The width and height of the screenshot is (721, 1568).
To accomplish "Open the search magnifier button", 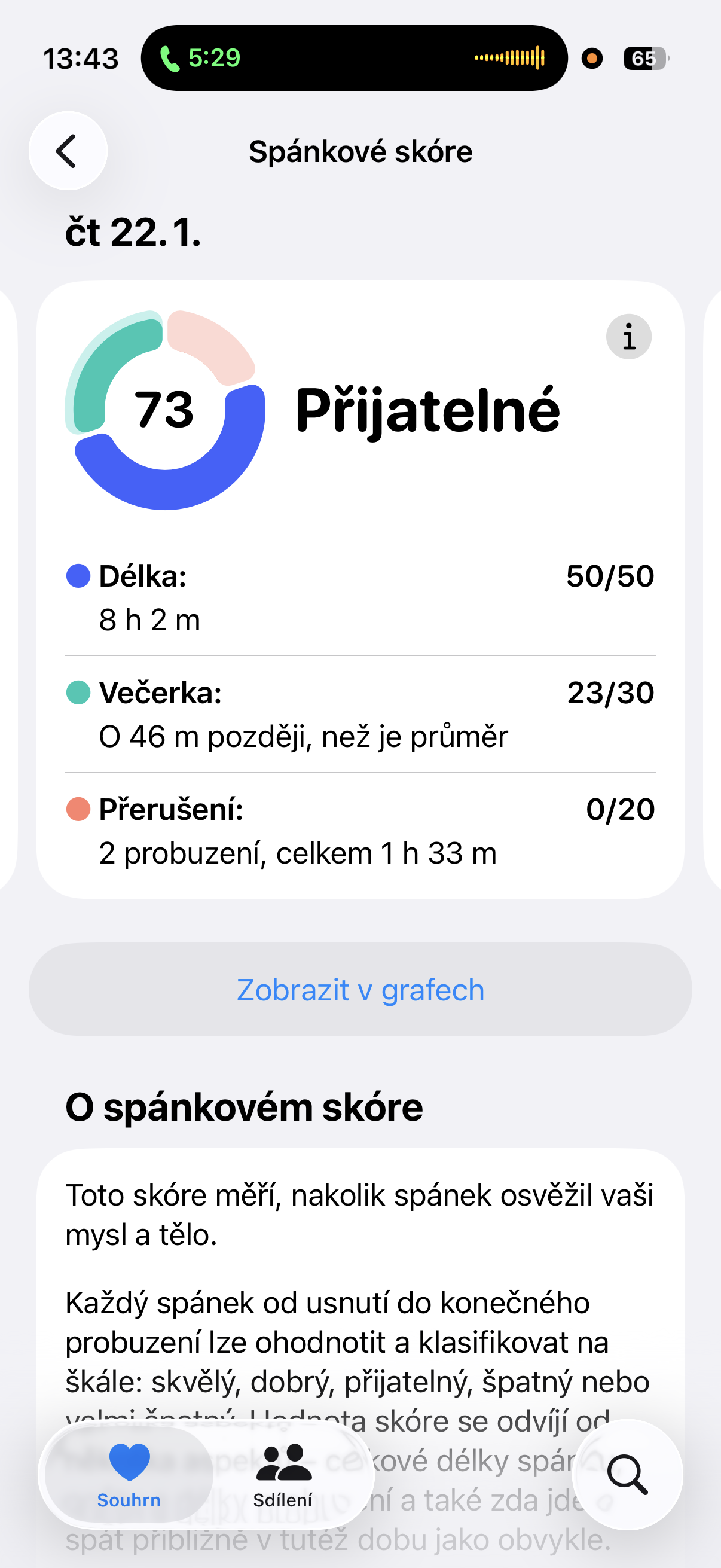I will point(627,1474).
